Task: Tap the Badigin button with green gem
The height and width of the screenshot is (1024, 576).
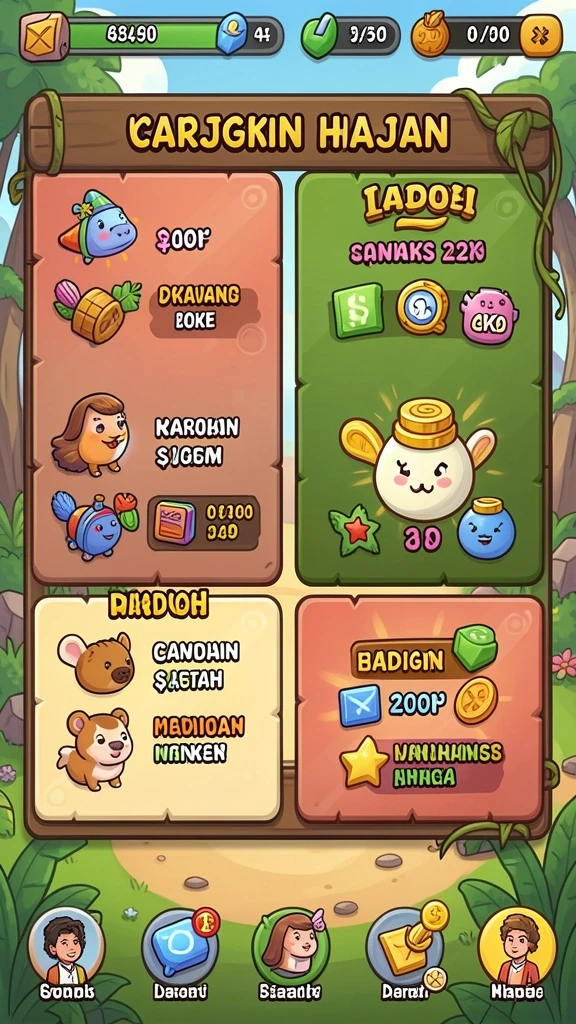Action: [x=424, y=655]
